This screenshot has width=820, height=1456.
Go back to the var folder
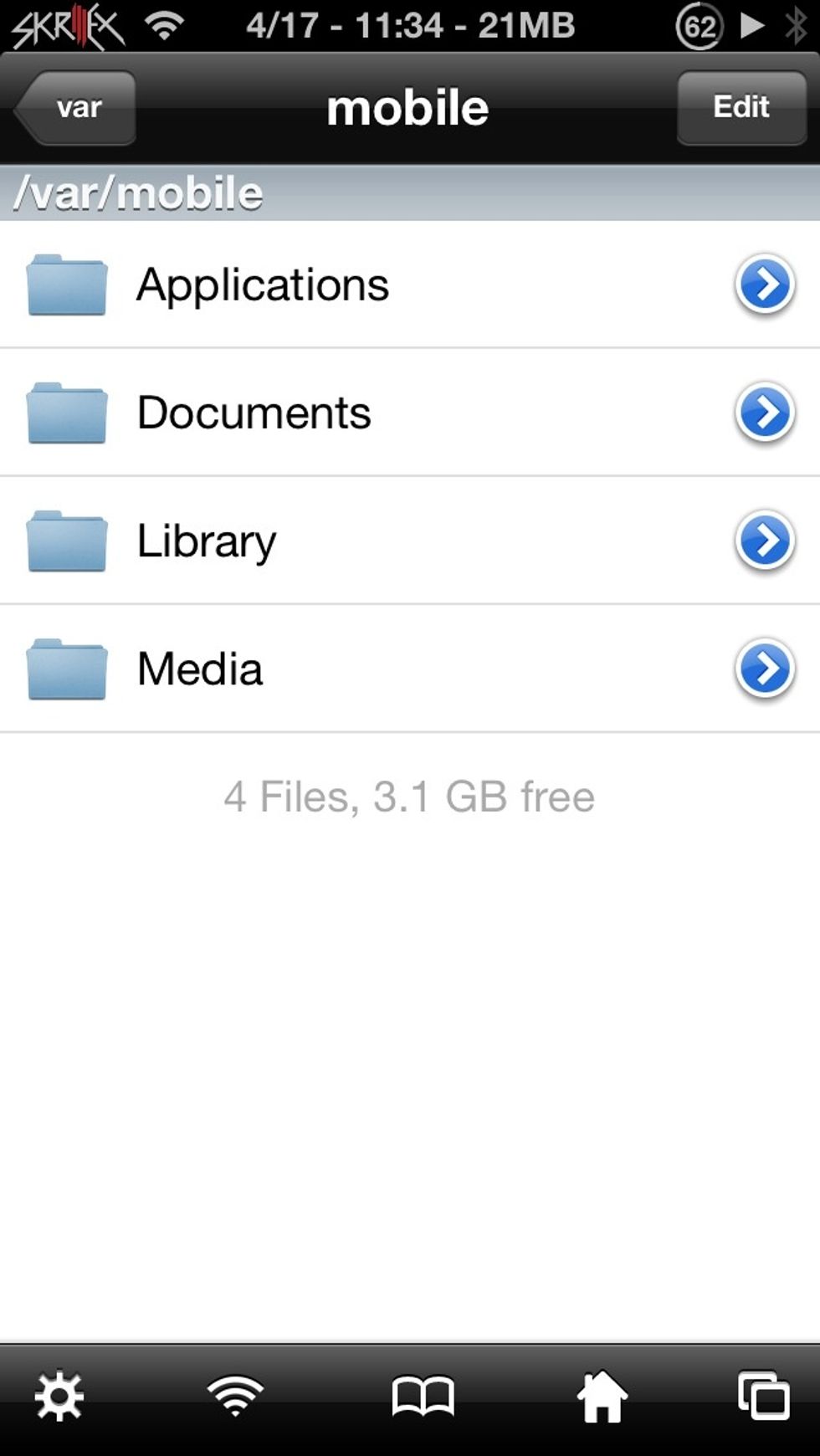(x=76, y=108)
